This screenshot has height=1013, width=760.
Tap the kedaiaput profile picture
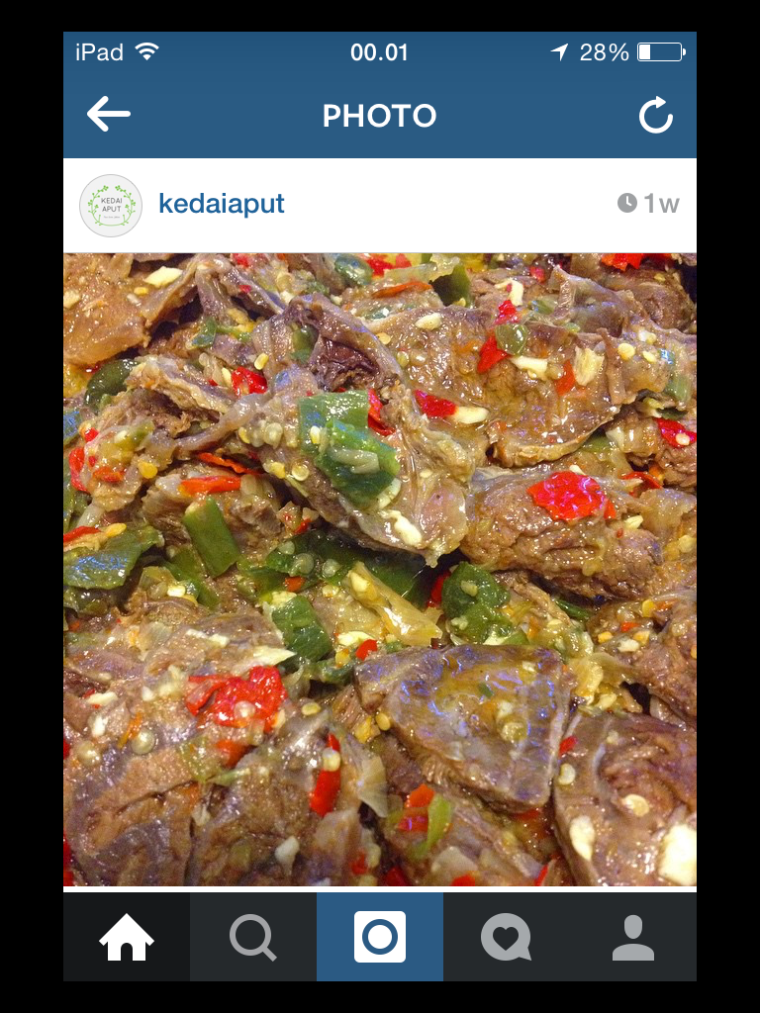pos(111,205)
